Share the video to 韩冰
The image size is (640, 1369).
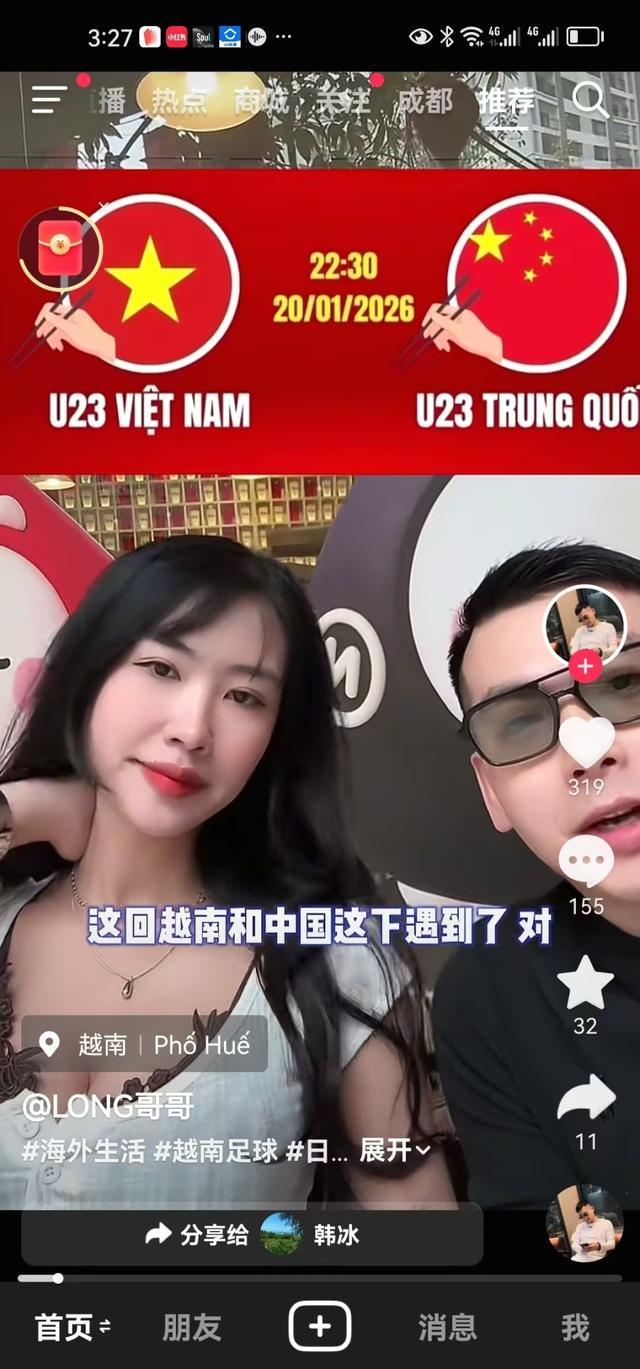252,1235
